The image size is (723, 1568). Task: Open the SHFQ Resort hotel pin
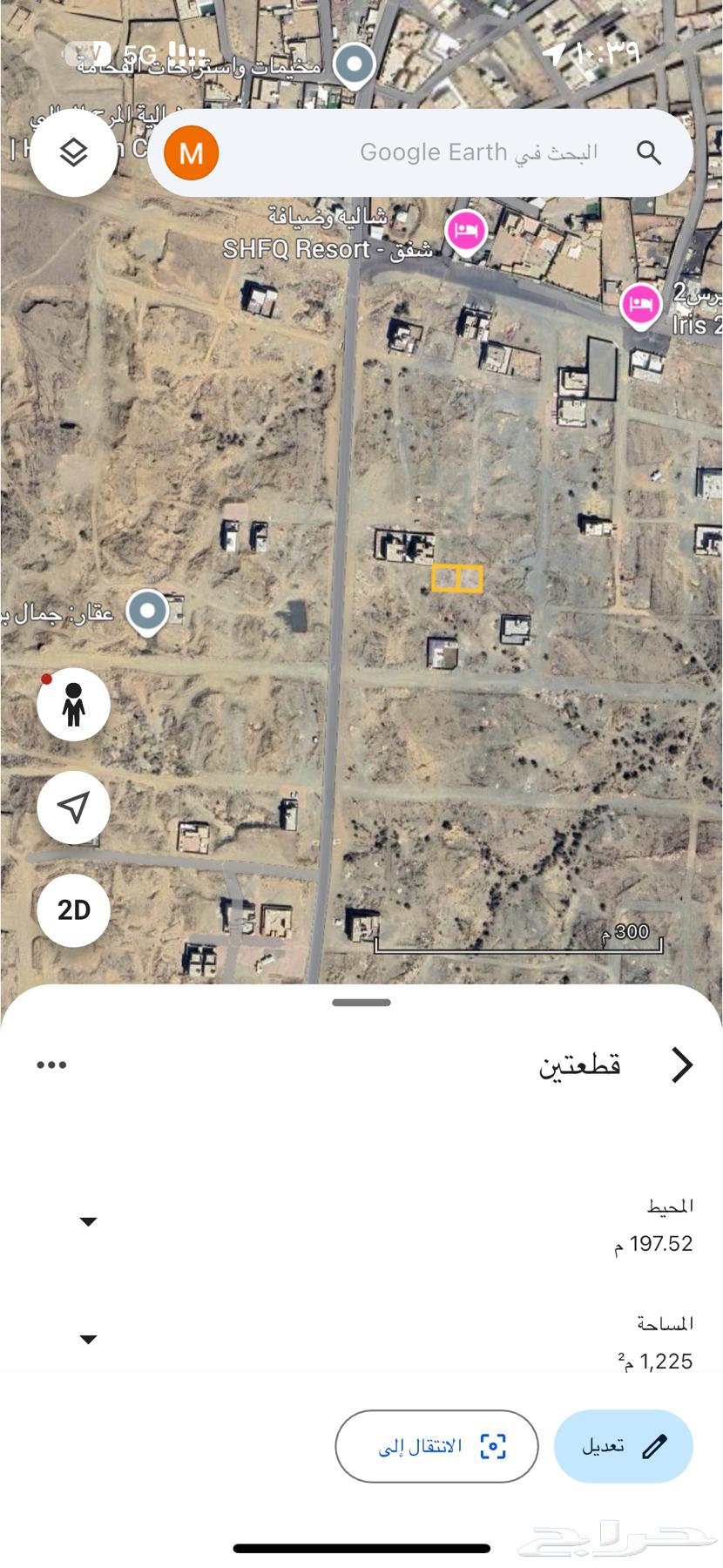coord(466,232)
